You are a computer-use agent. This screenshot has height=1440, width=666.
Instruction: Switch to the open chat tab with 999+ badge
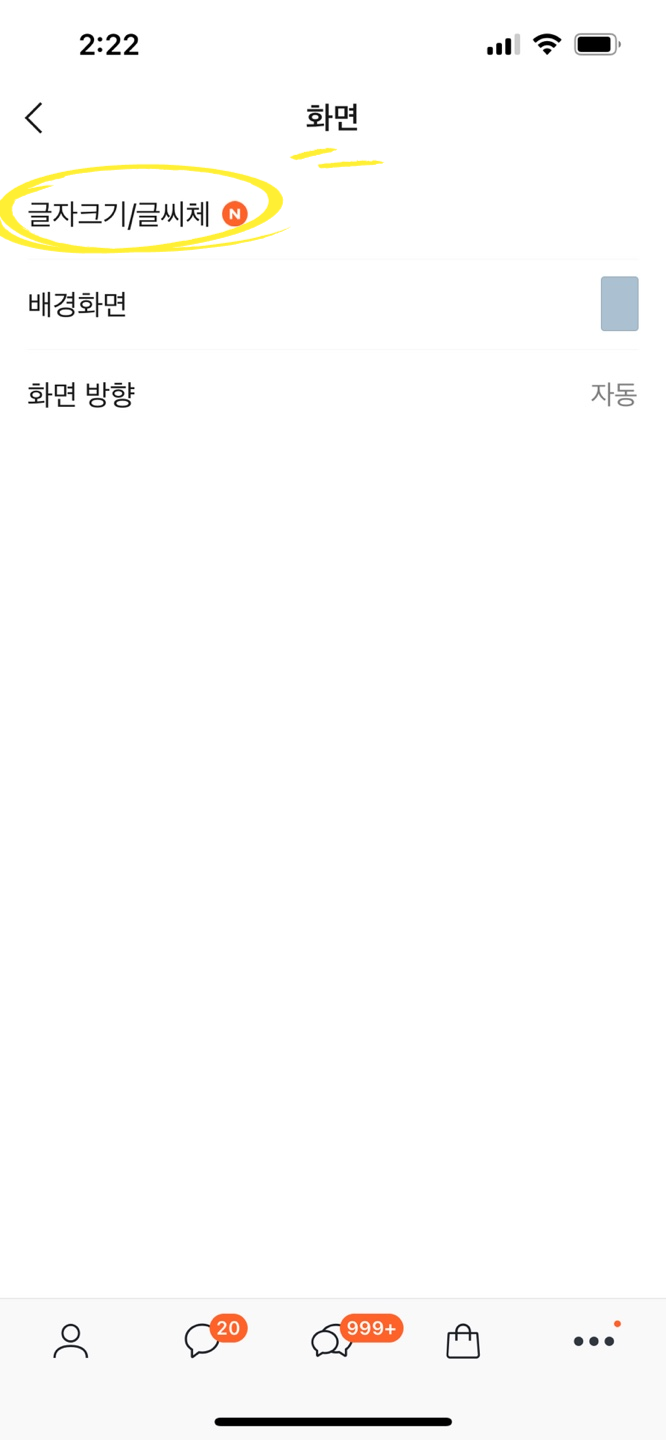(333, 1340)
